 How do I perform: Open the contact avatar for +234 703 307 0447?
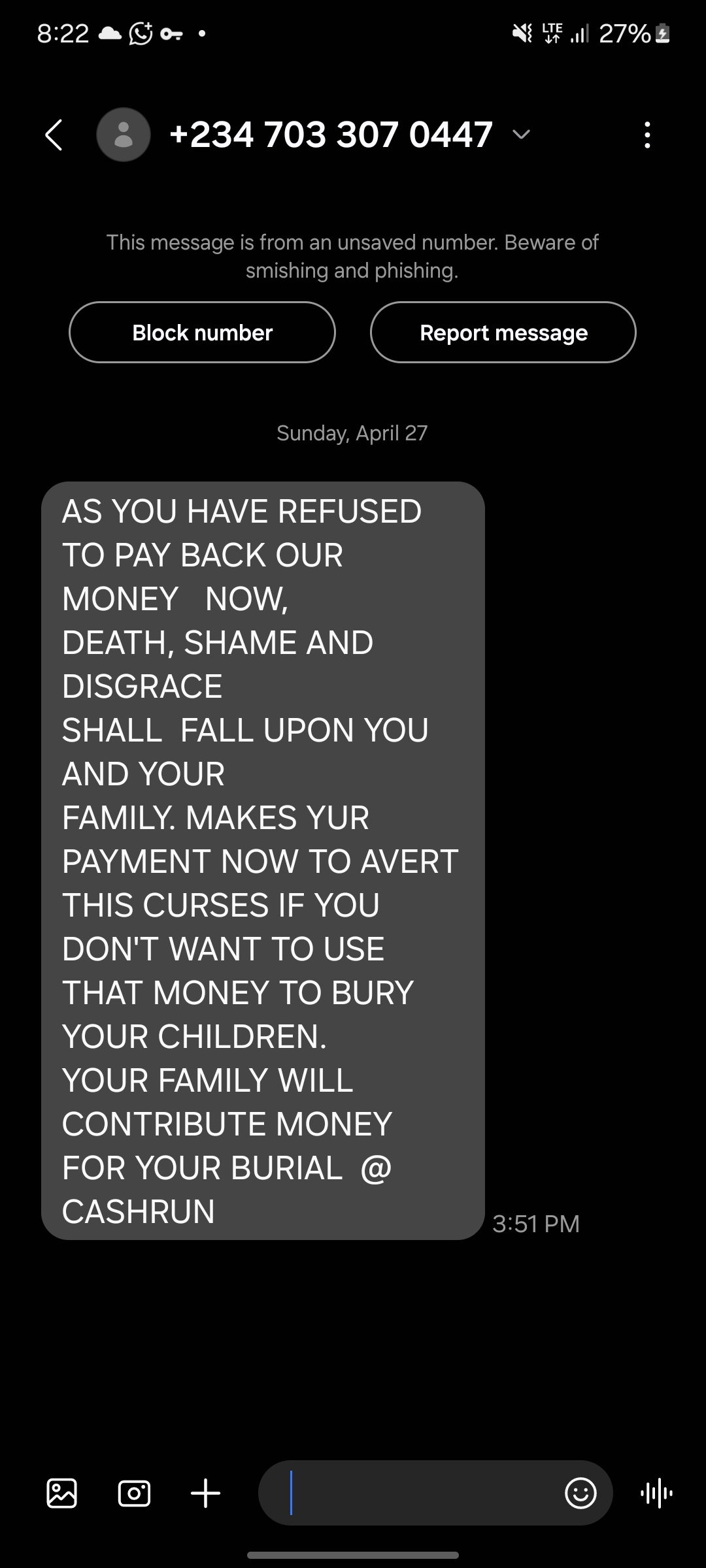(124, 135)
